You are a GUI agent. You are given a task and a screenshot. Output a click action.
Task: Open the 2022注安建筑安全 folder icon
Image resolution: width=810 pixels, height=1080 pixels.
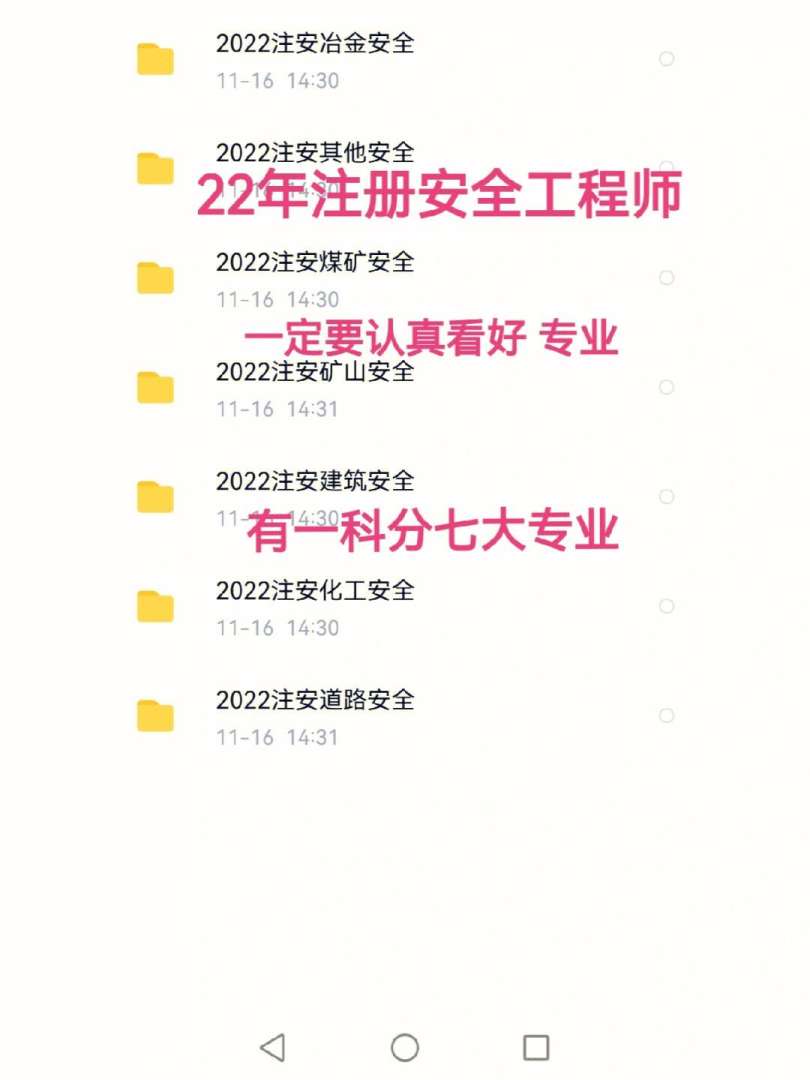click(x=155, y=497)
